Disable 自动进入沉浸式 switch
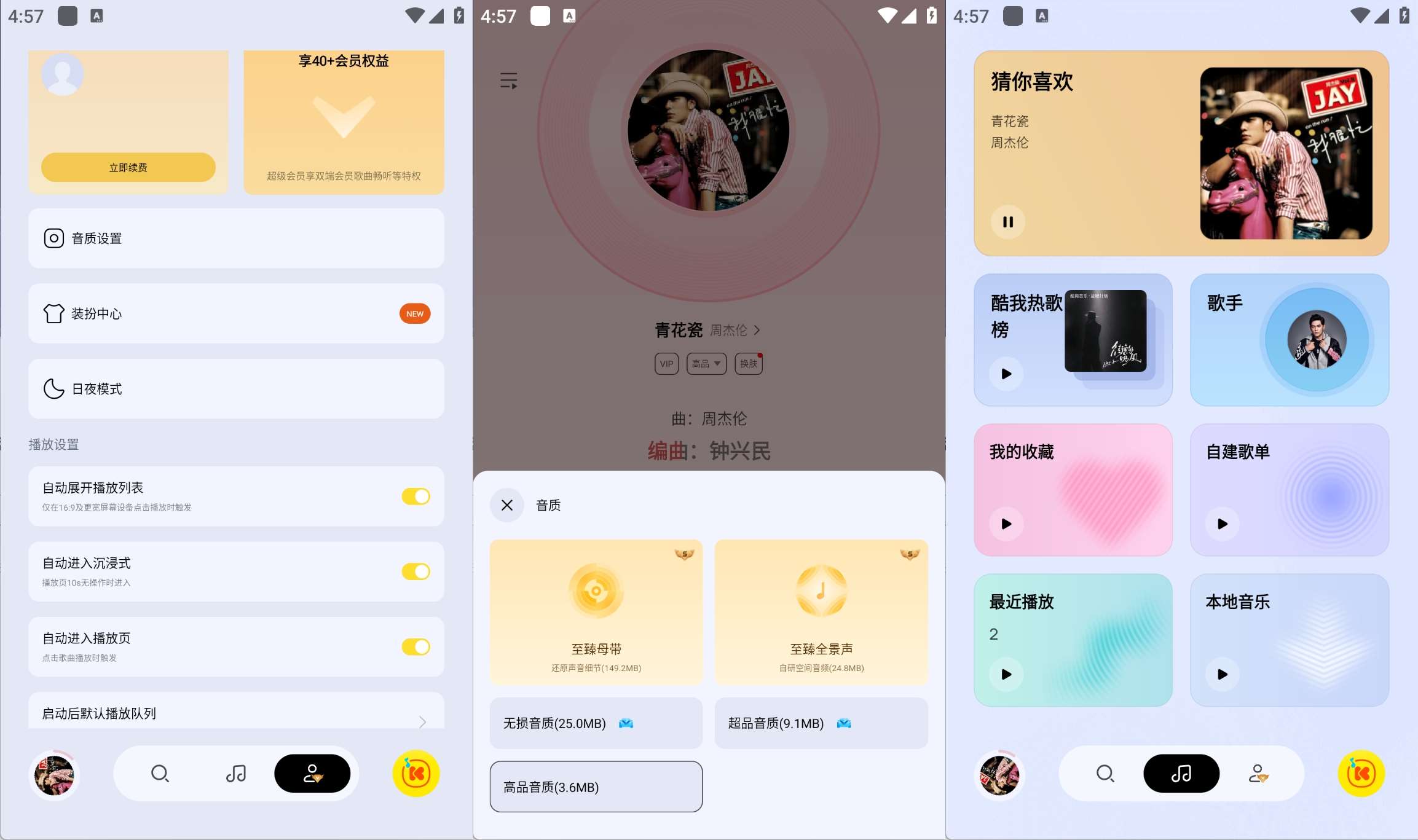The image size is (1418, 840). point(416,571)
